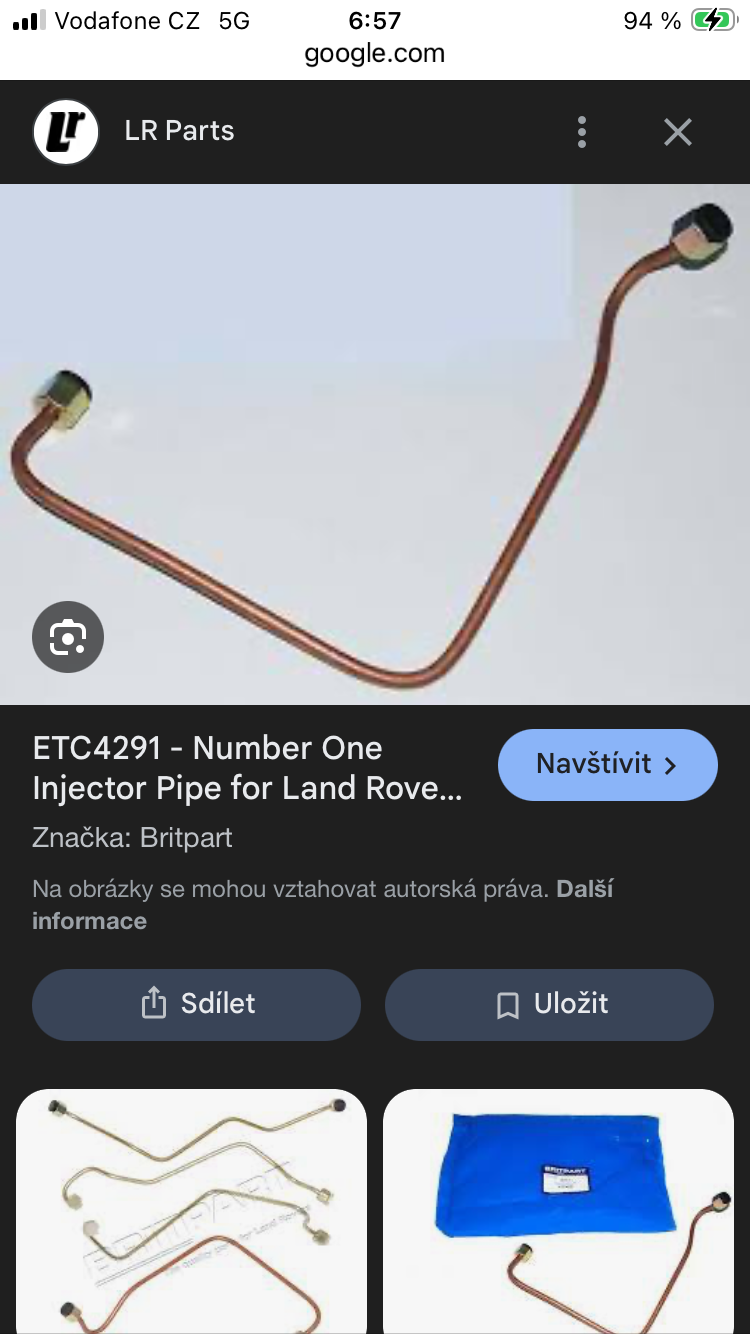Open the three-dot overflow menu
This screenshot has height=1334, width=750.
[582, 132]
